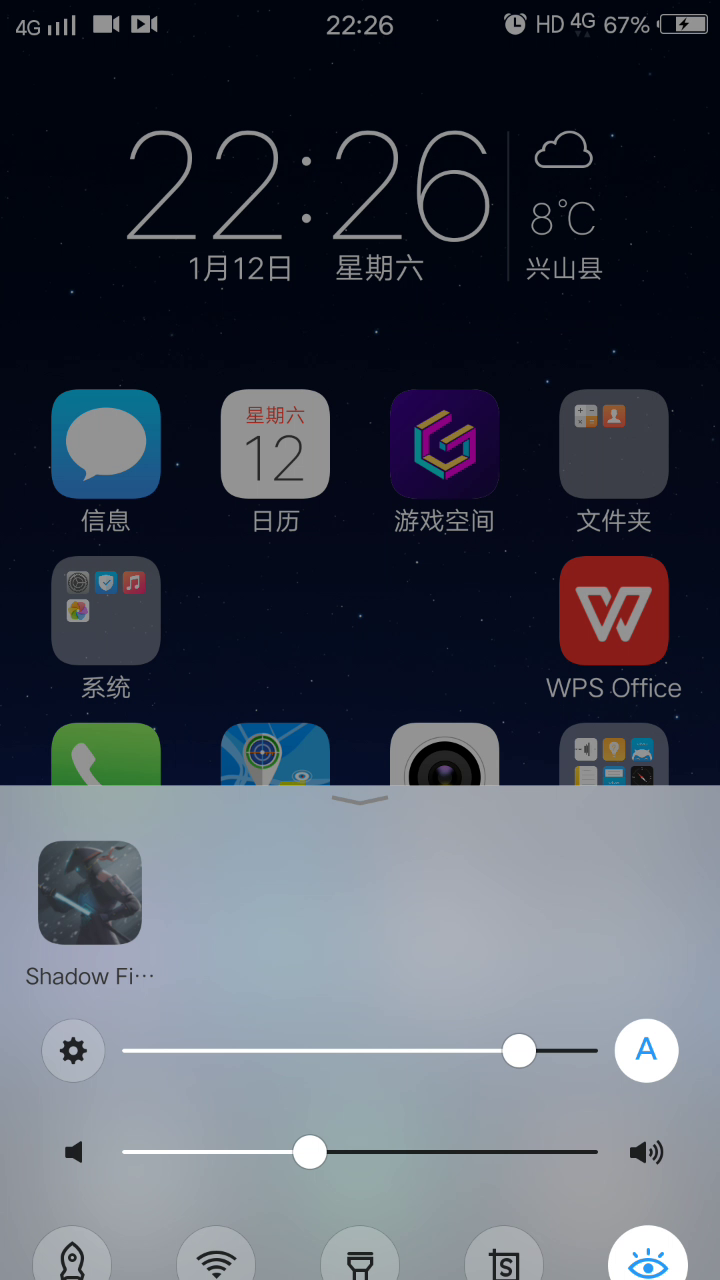Collapse the control panel via chevron handle

[360, 800]
